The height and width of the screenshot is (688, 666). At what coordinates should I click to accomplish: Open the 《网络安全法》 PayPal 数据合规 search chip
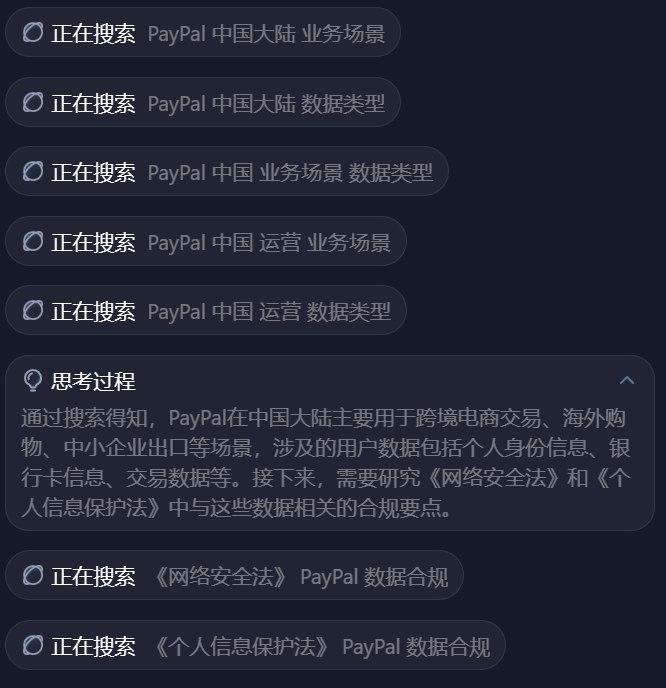tap(235, 576)
